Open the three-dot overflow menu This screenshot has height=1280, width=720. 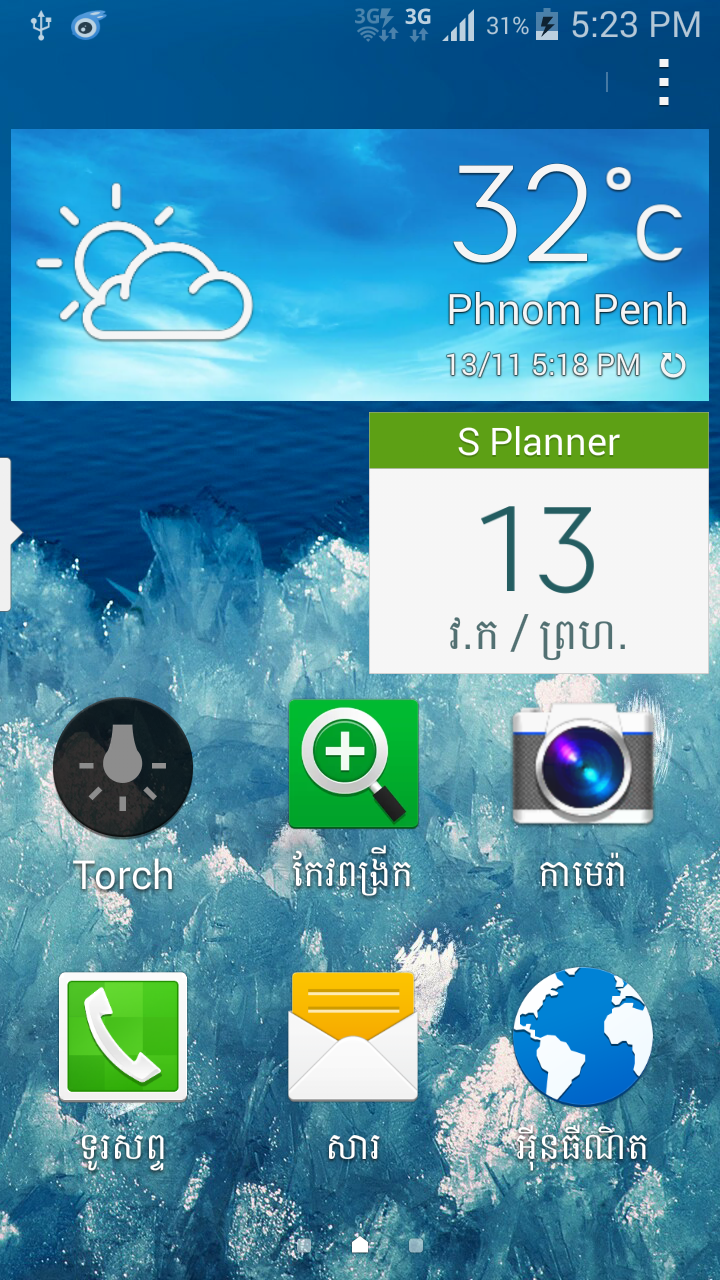click(x=664, y=82)
